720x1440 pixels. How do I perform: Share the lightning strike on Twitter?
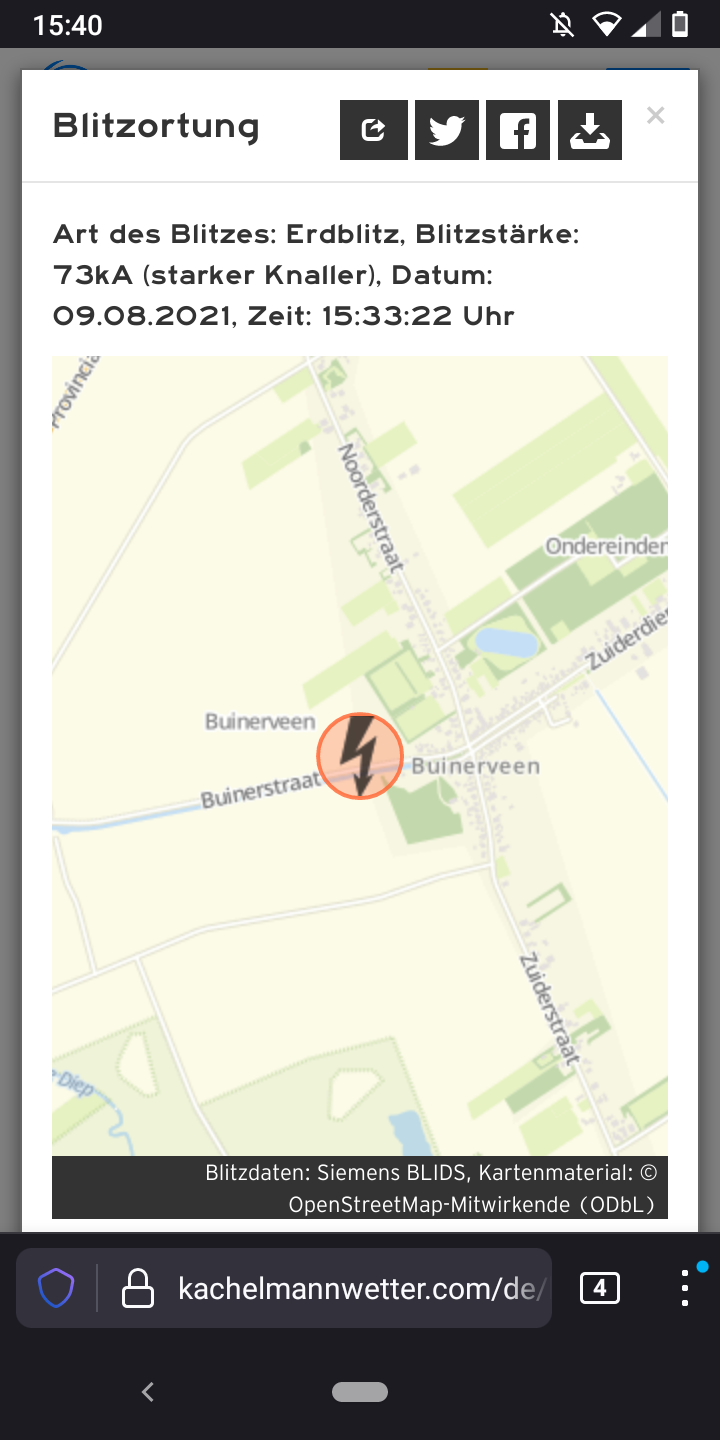(446, 130)
